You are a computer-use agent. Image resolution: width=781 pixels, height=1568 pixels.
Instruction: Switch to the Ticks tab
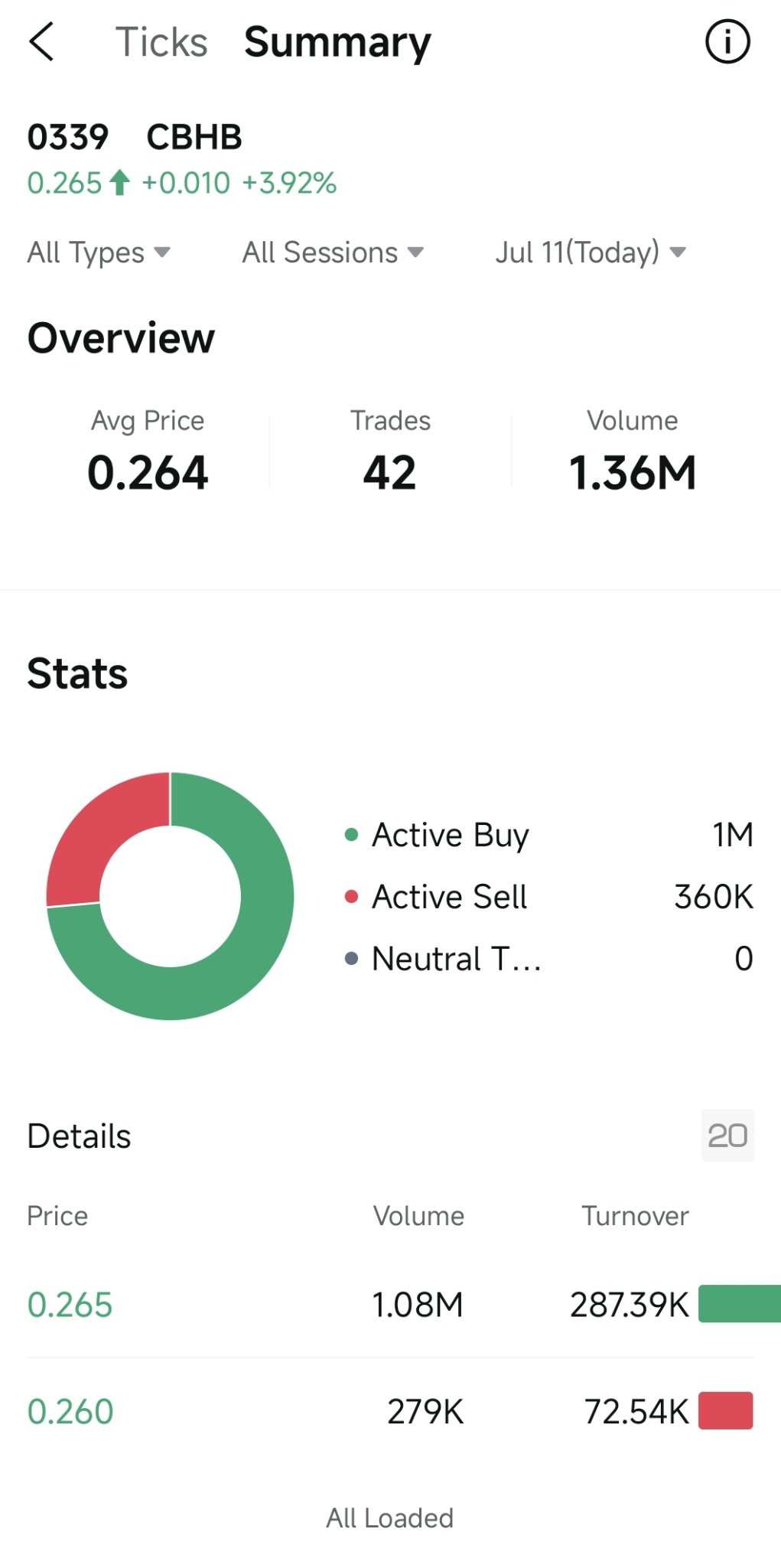(x=161, y=42)
